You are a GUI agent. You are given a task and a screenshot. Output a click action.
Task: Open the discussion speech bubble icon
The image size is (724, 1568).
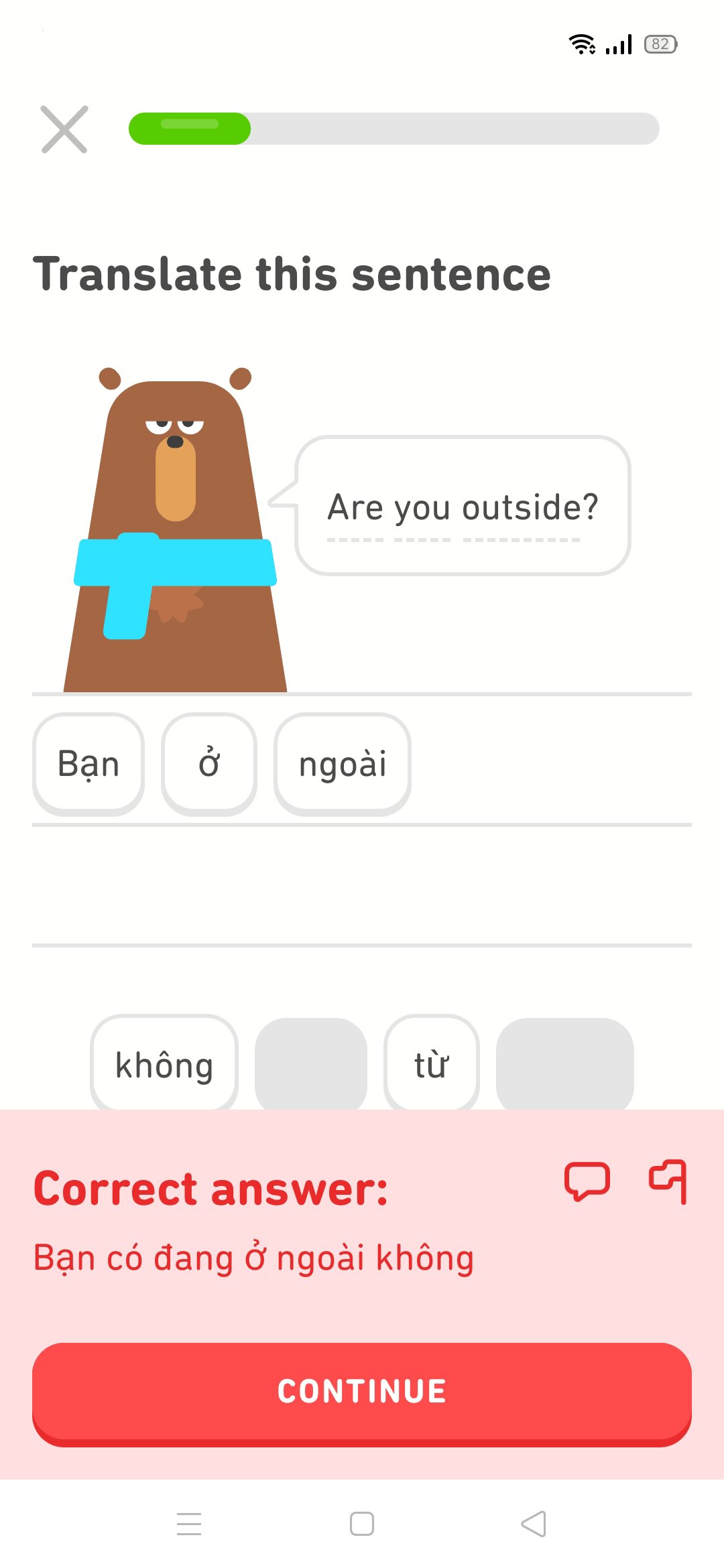click(x=587, y=1181)
